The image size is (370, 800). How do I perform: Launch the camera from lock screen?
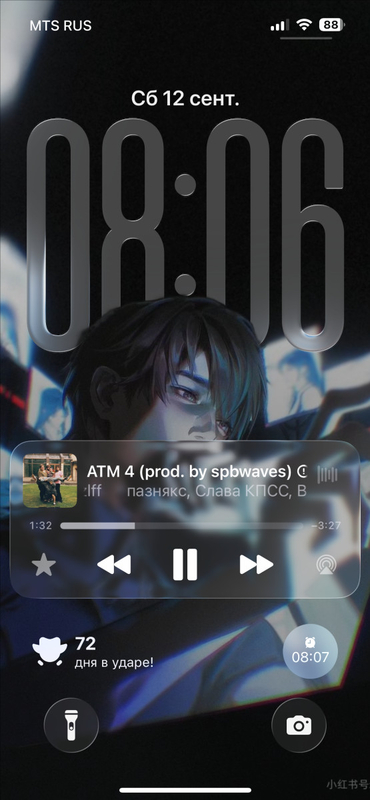[299, 725]
